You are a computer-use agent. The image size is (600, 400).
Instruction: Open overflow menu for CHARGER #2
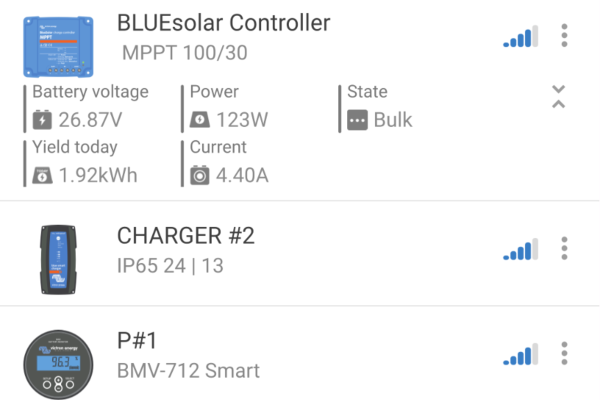click(x=565, y=248)
